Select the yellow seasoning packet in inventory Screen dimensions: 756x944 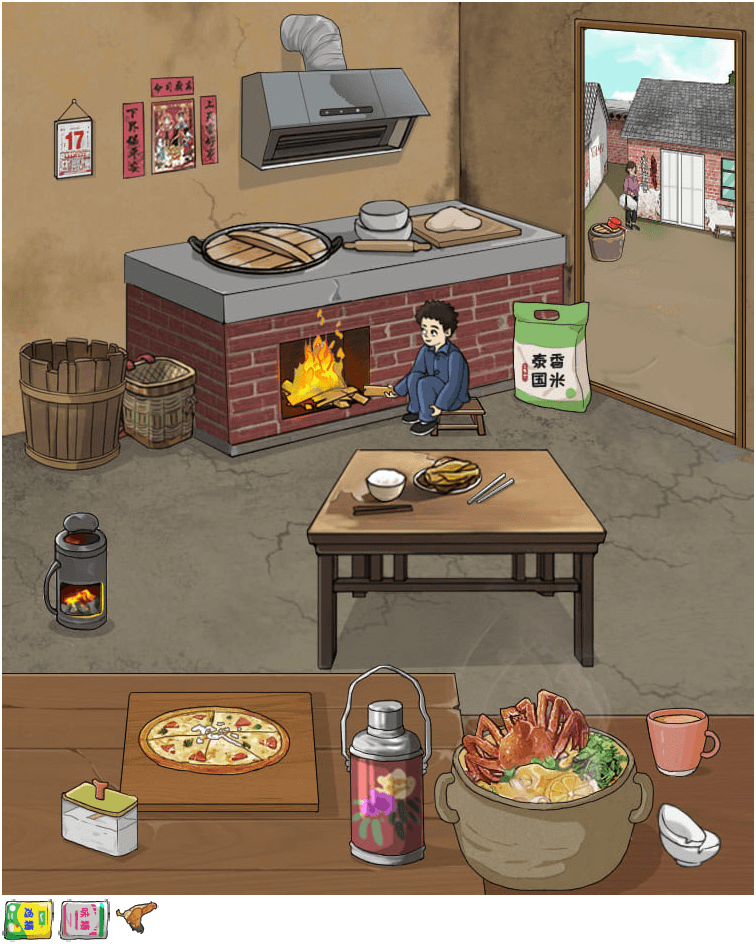tap(28, 918)
